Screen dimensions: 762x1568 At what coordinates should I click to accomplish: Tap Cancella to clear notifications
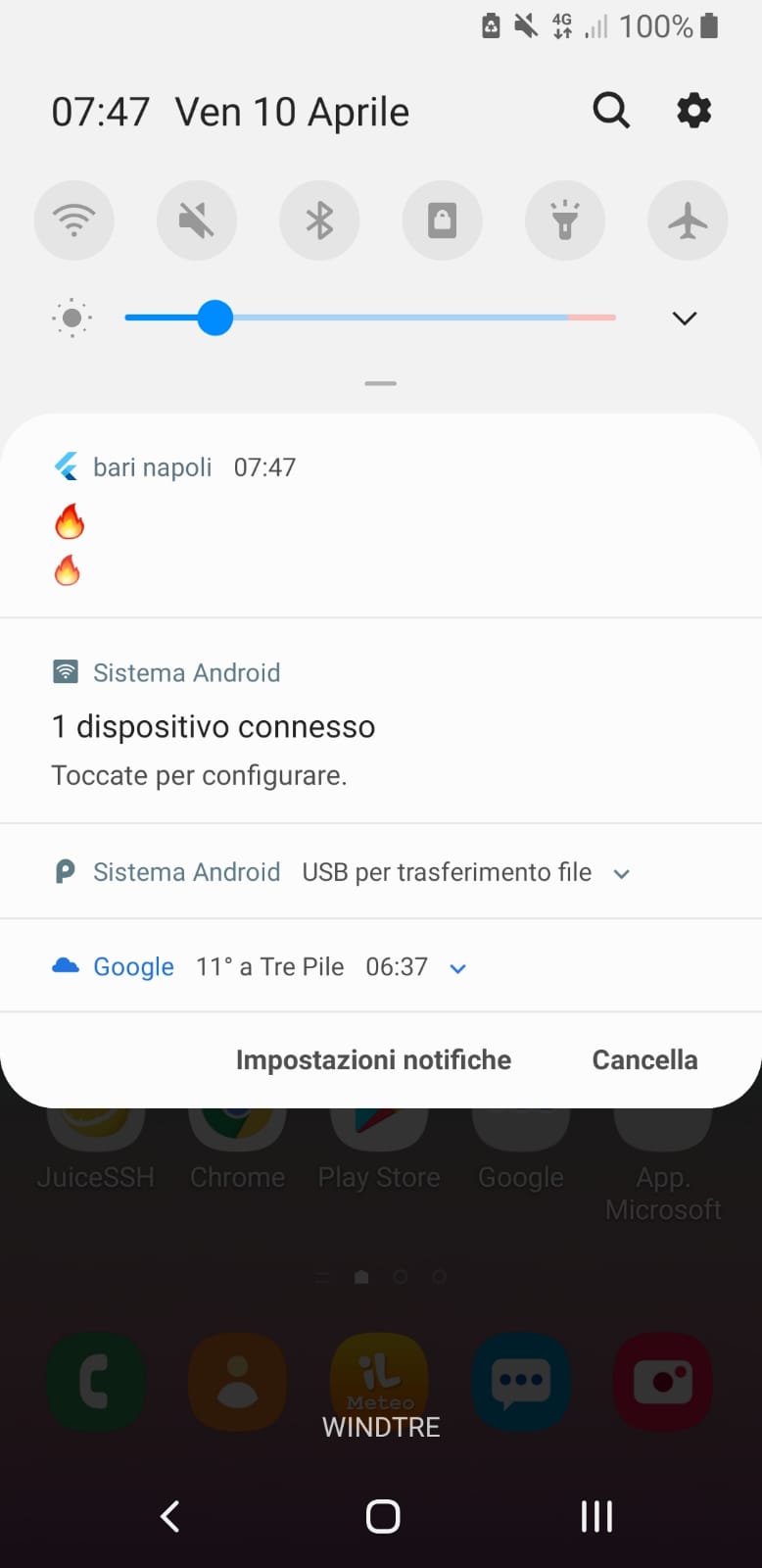point(644,1059)
